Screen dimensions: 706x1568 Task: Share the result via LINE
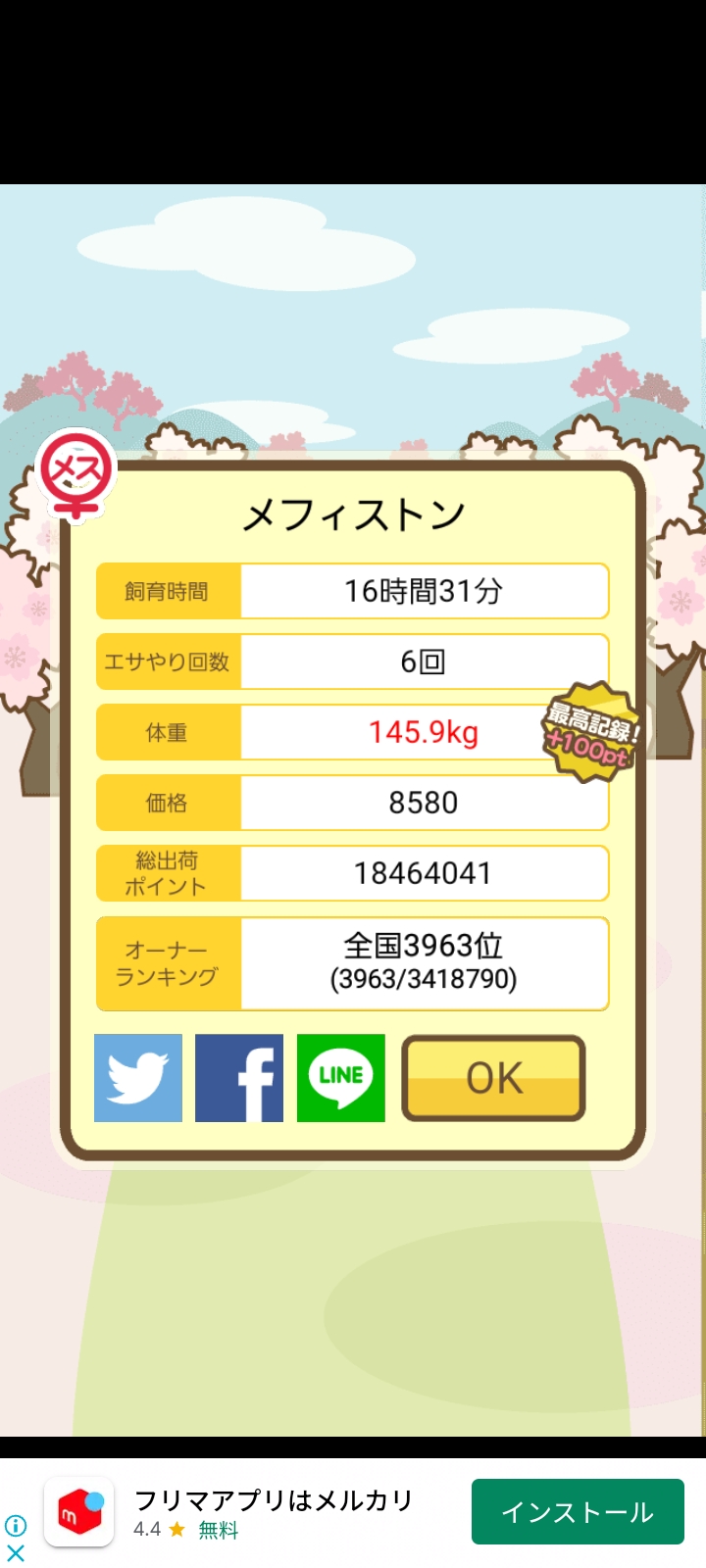pos(341,1078)
